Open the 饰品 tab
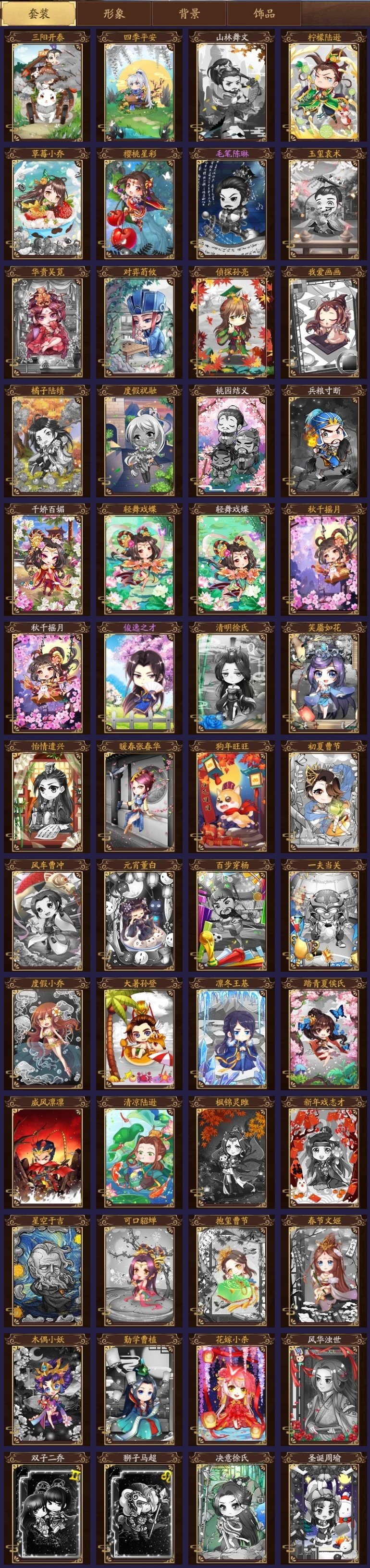 [264, 13]
